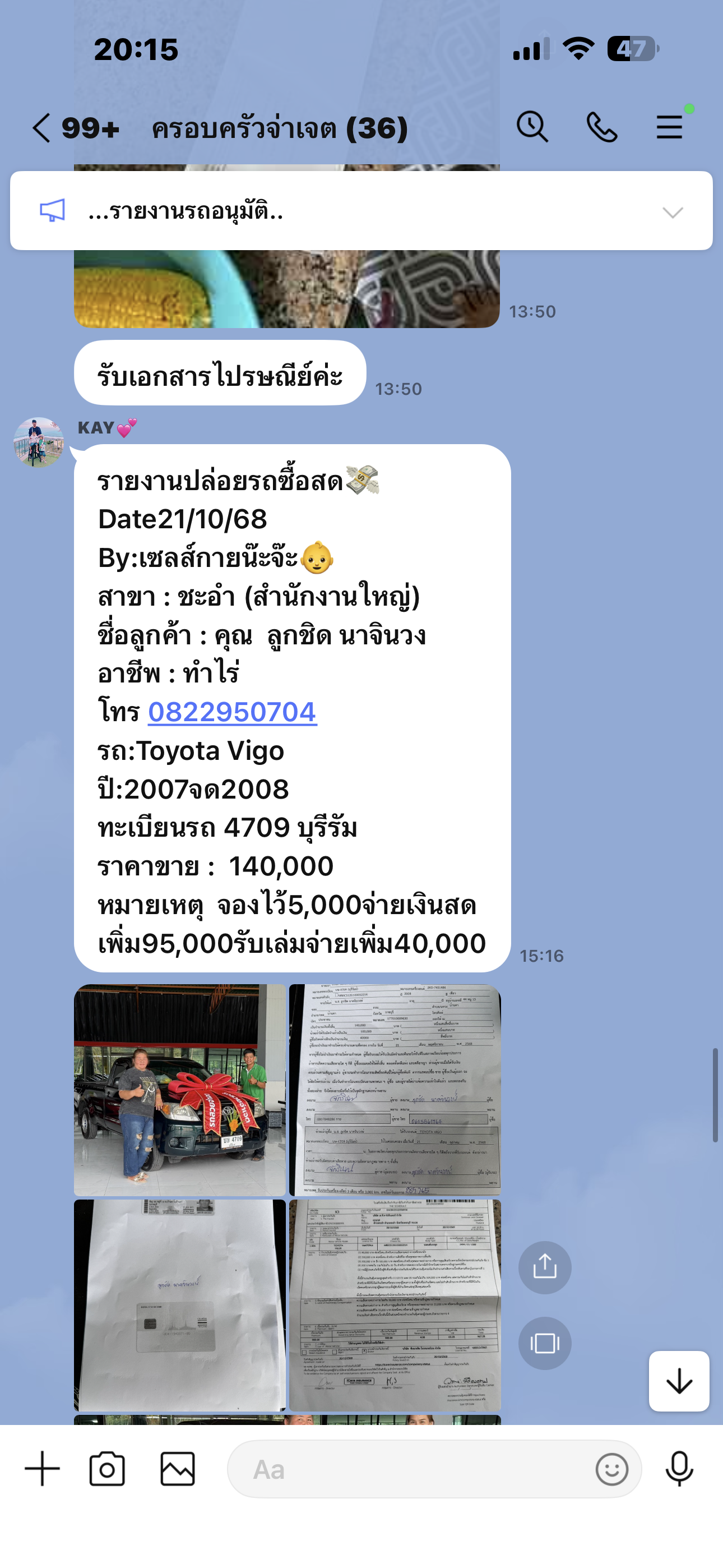Start a group call
This screenshot has width=723, height=1568.
click(601, 127)
